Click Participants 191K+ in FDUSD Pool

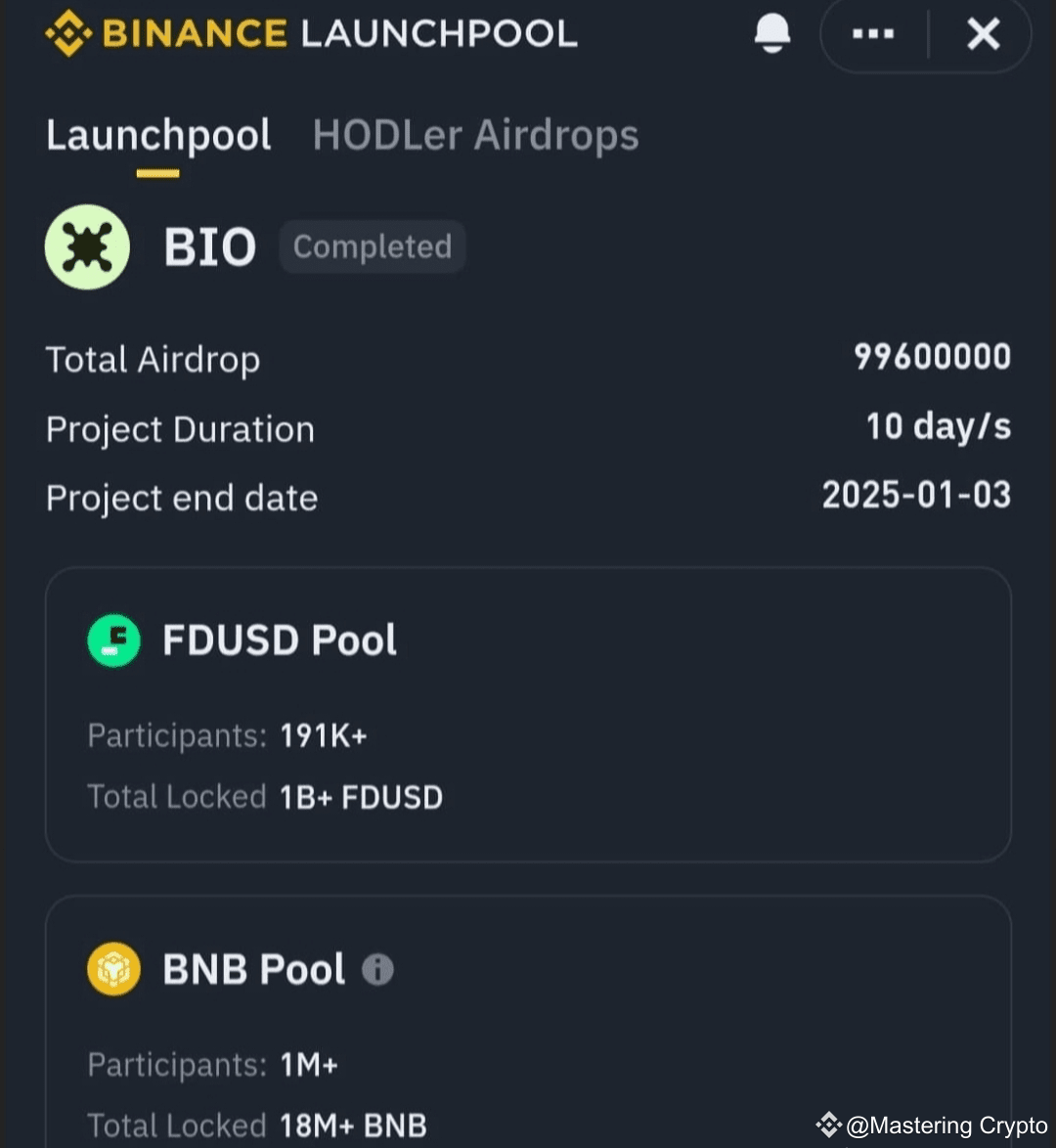point(227,736)
